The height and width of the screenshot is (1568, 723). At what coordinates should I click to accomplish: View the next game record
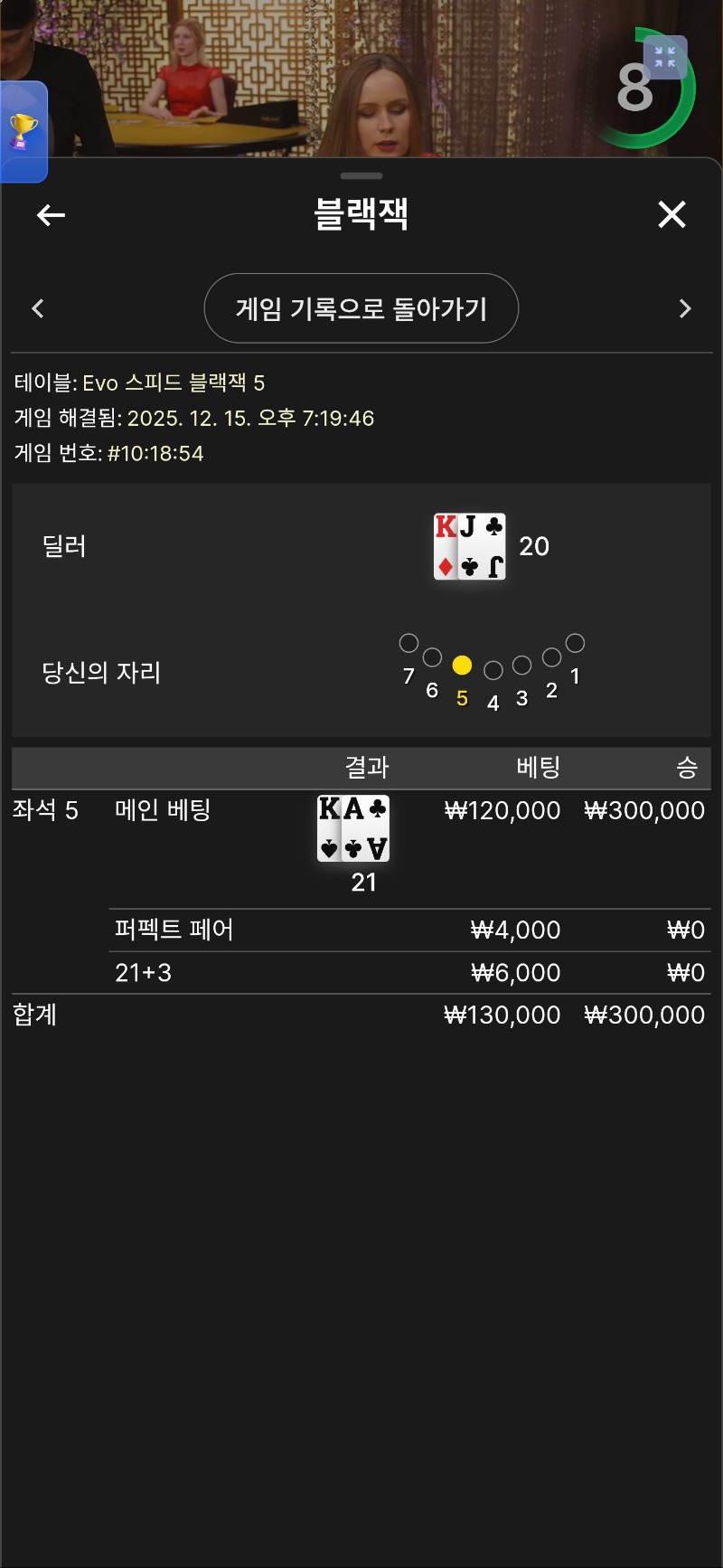684,308
